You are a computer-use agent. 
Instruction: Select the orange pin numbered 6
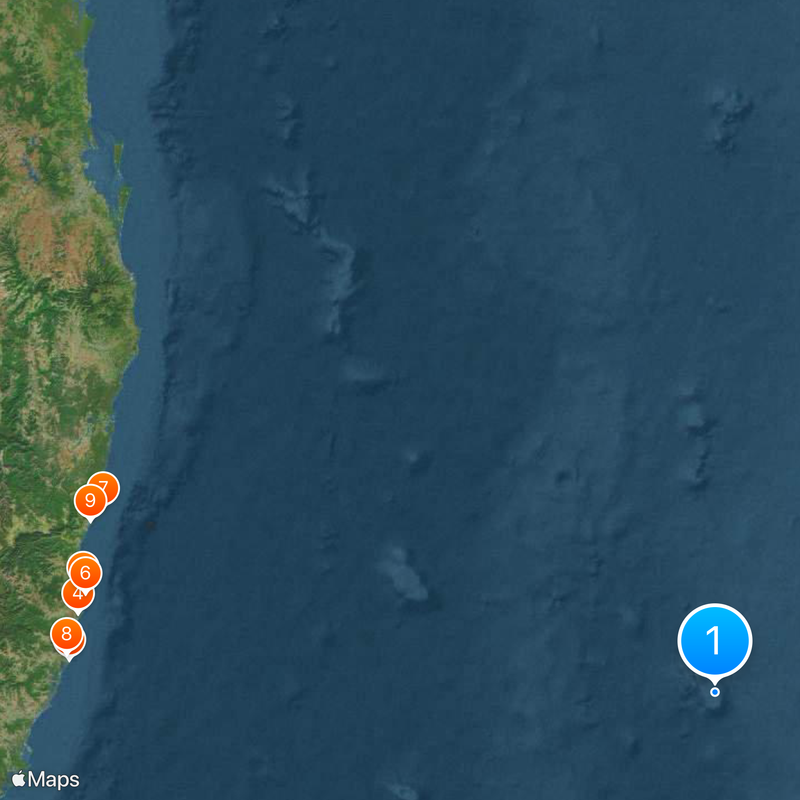[x=86, y=573]
